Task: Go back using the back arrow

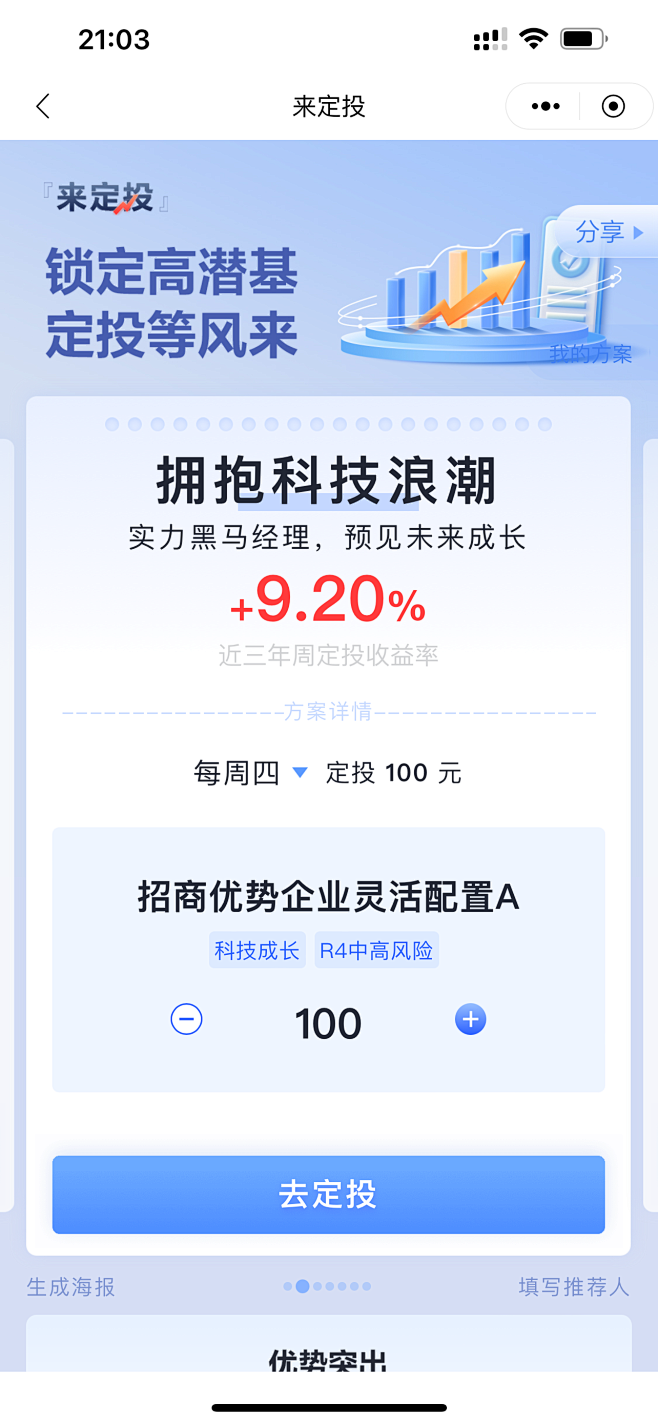Action: (x=42, y=107)
